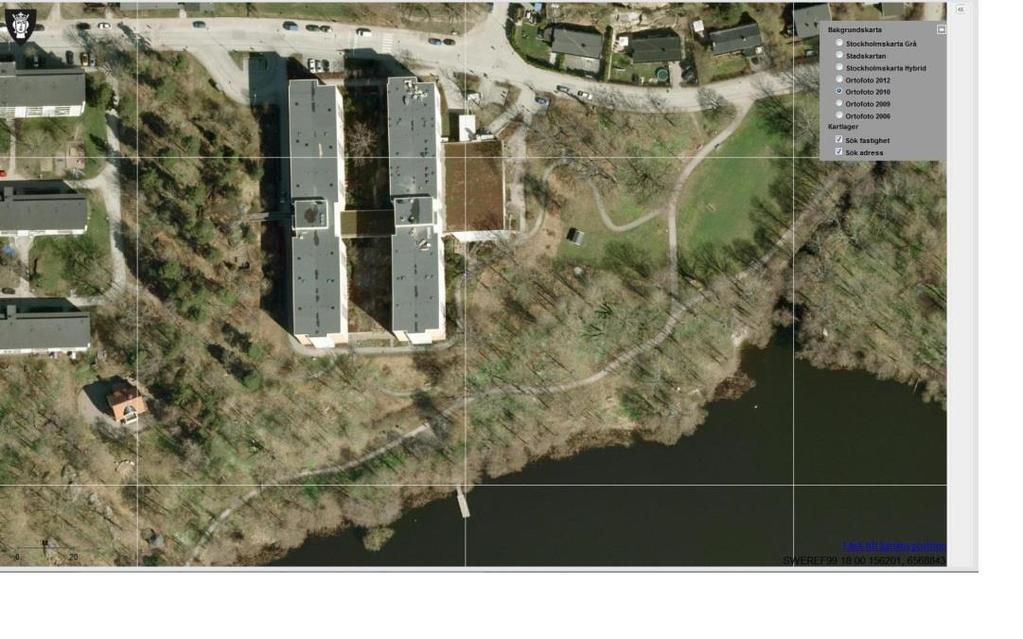
Task: Open the blue link above the coordinates
Action: point(893,547)
